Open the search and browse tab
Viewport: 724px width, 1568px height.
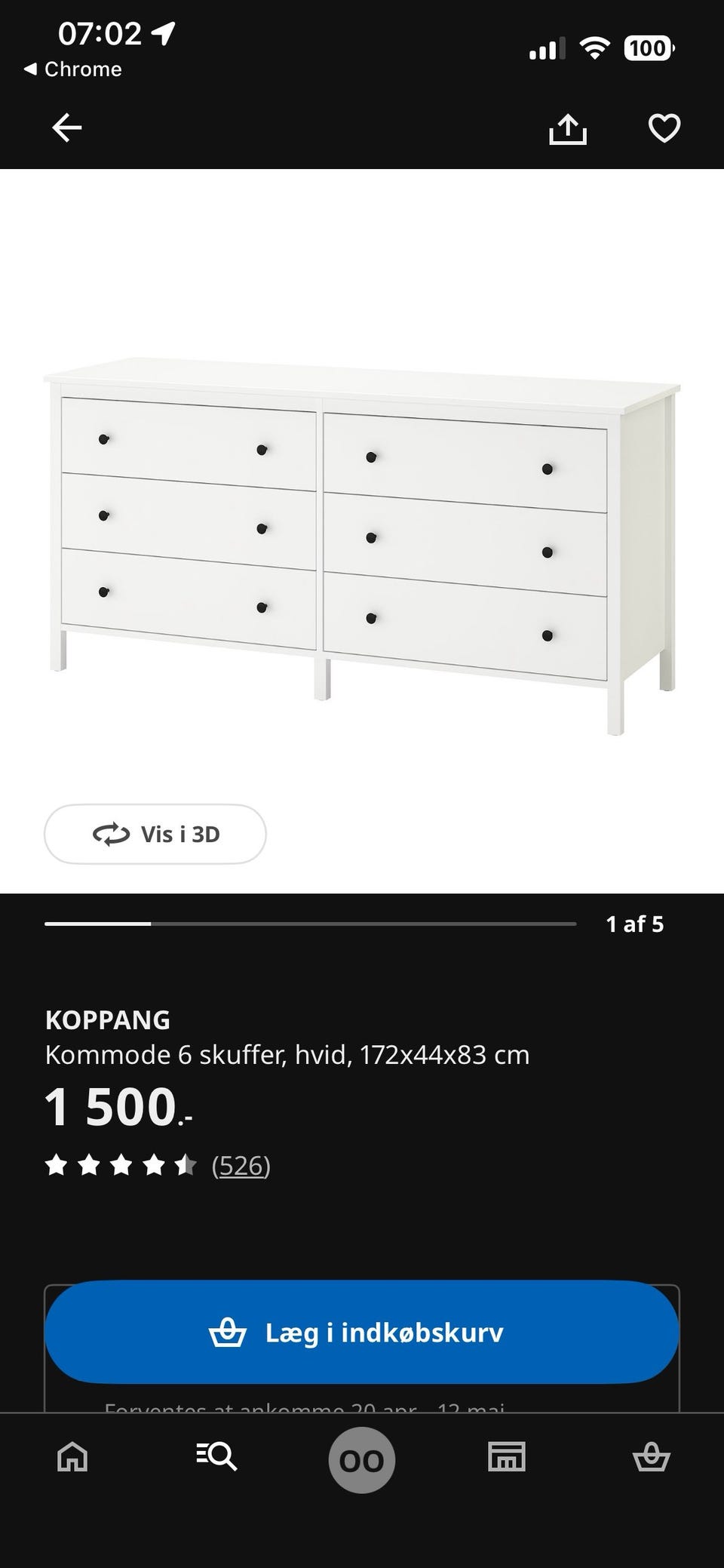[x=217, y=1456]
